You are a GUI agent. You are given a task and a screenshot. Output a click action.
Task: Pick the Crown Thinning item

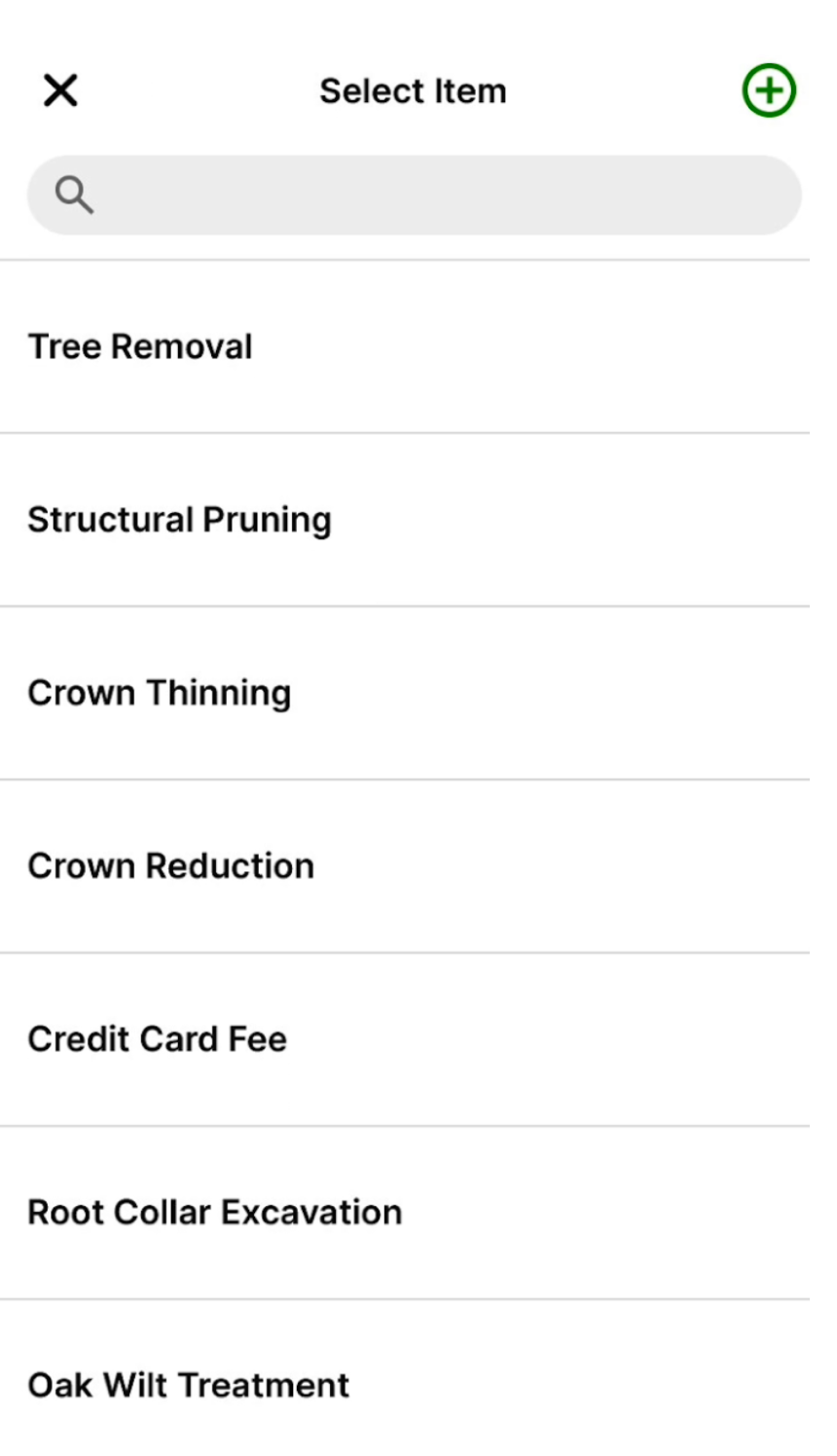(x=160, y=693)
